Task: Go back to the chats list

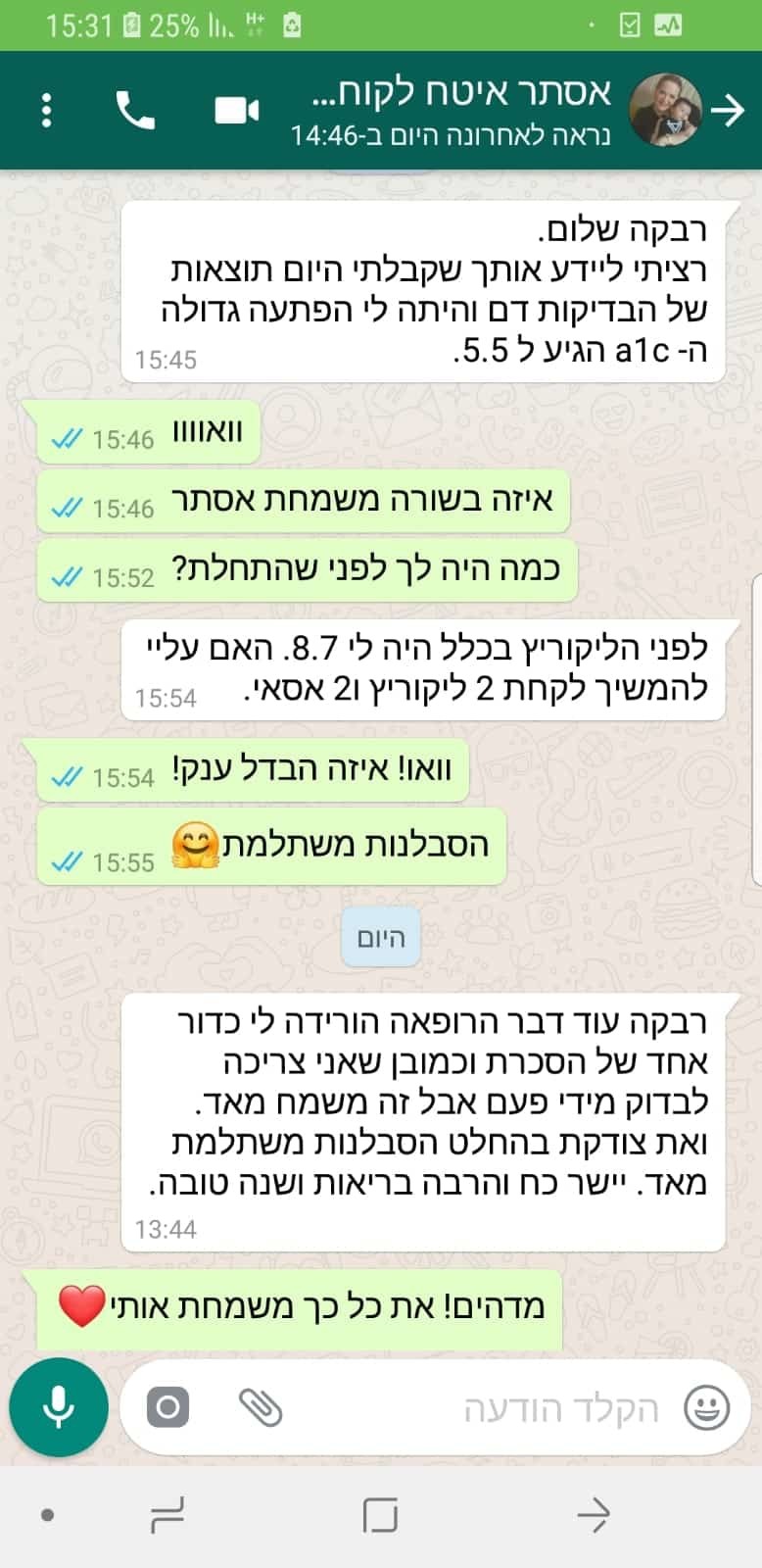Action: pyautogui.click(x=728, y=111)
